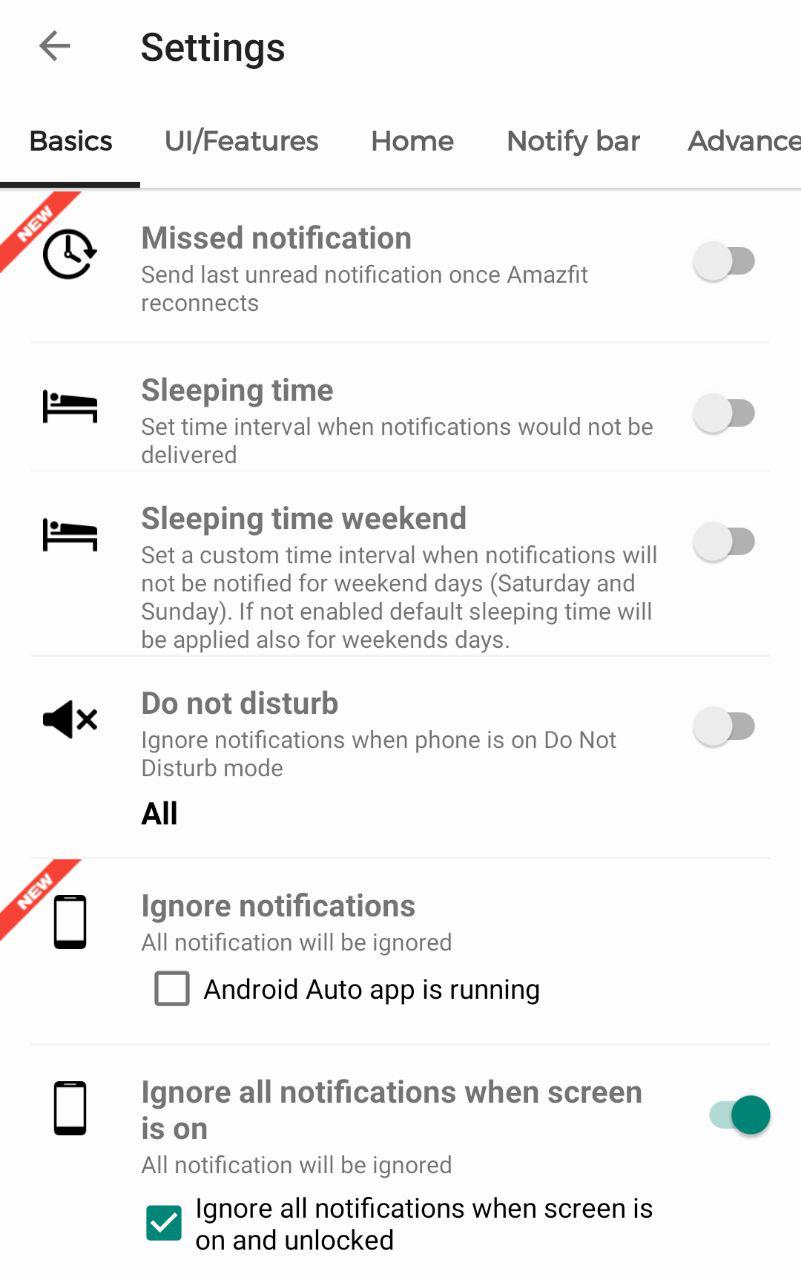The height and width of the screenshot is (1280, 801).
Task: Open the Do not disturb "All" option
Action: click(x=160, y=814)
